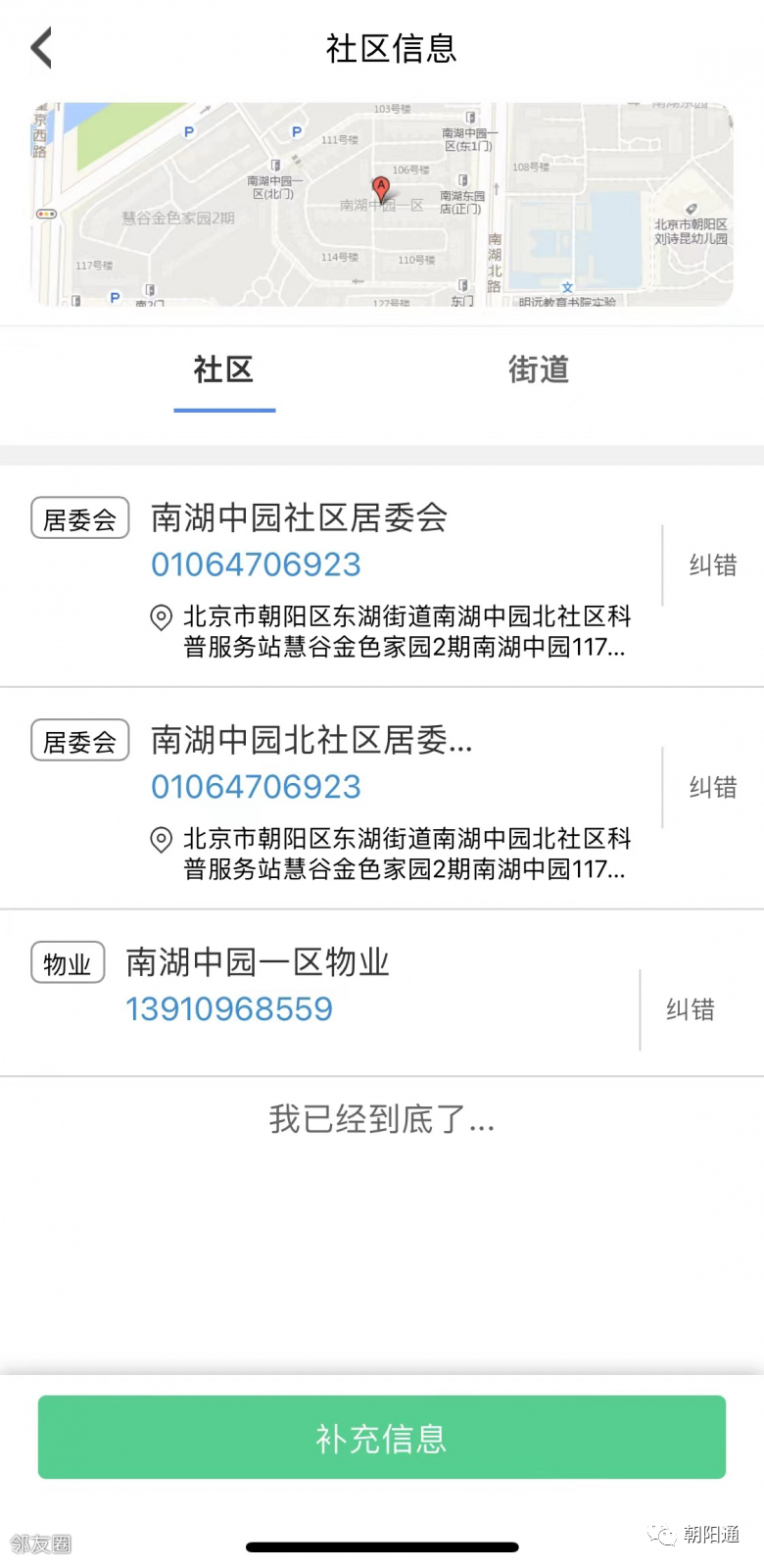Switch to the 街道 tab
Screen dimensions: 764x1568
(539, 369)
